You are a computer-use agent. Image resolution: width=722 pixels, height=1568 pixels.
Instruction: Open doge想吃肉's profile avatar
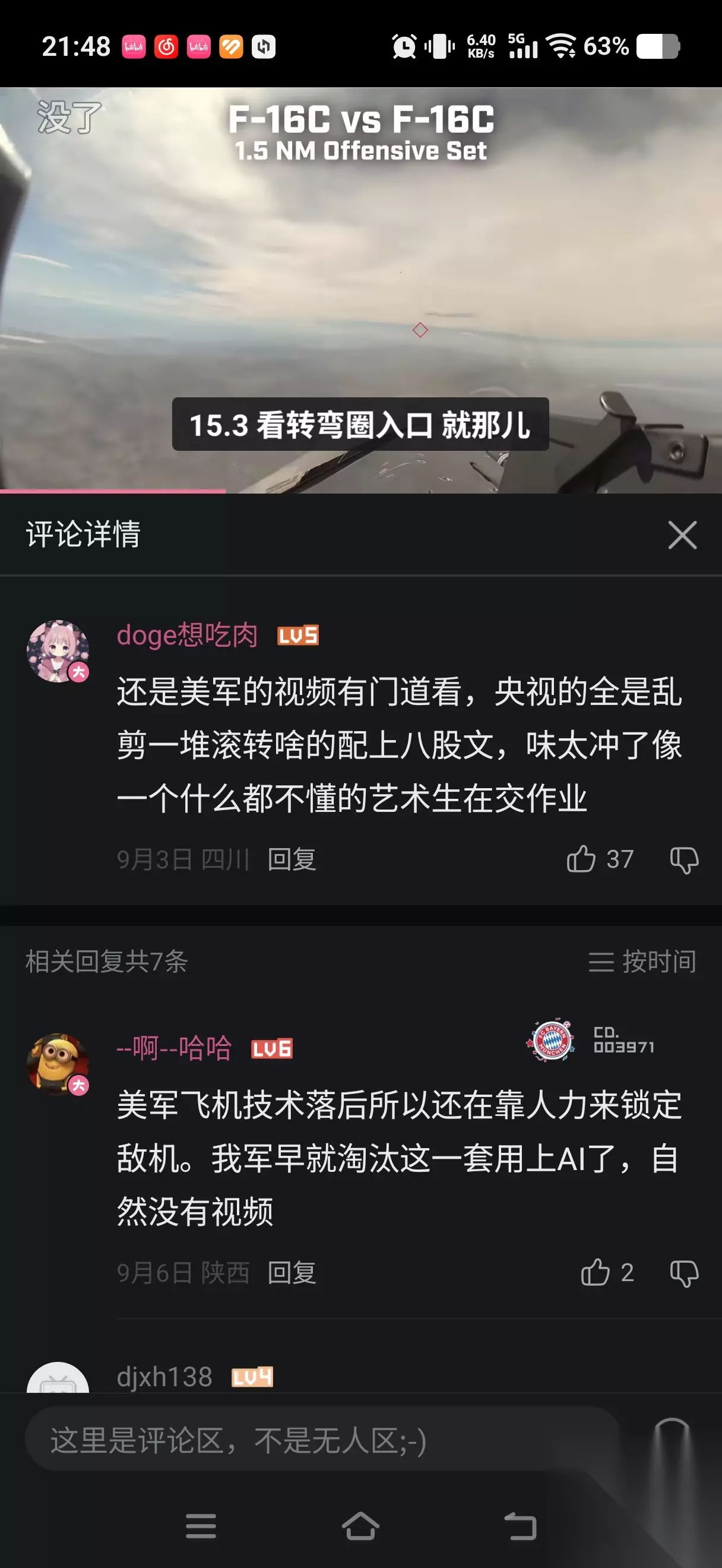[x=58, y=651]
